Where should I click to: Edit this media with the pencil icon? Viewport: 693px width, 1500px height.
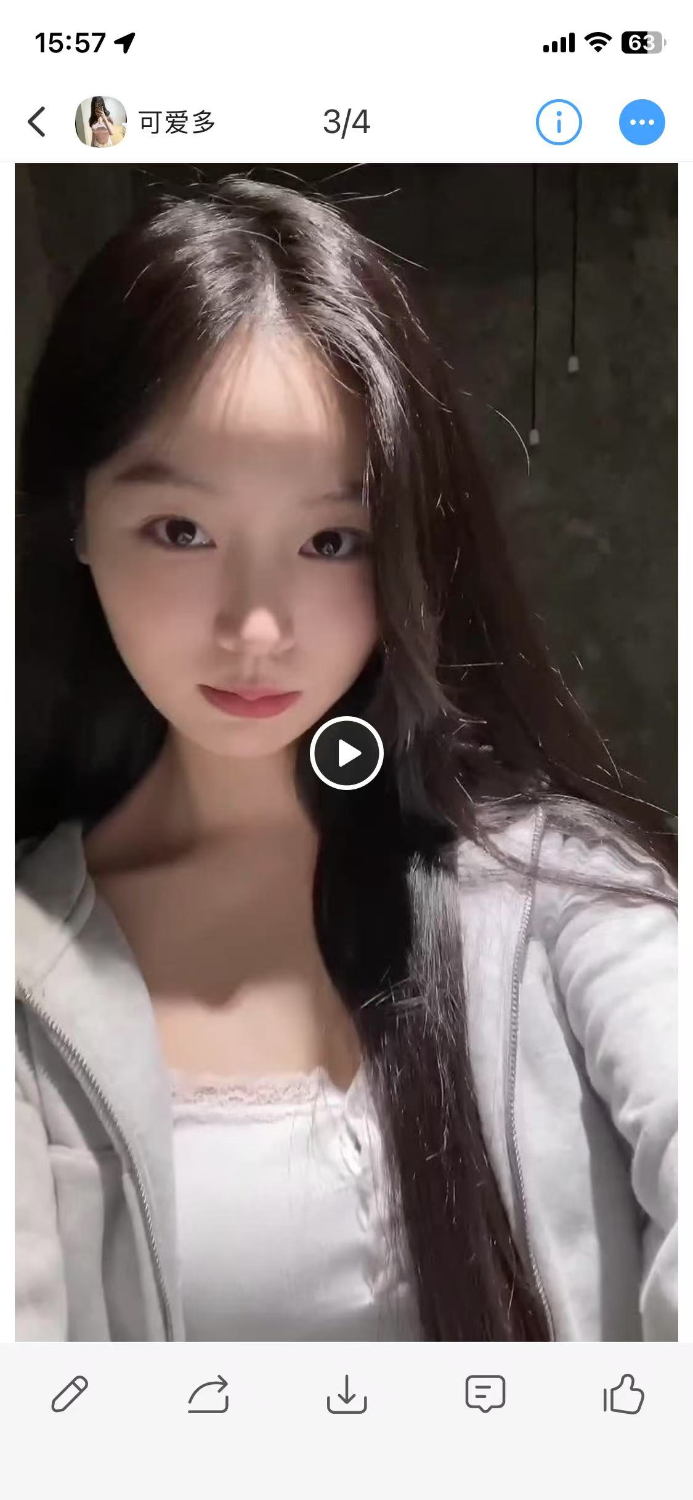(x=70, y=1393)
